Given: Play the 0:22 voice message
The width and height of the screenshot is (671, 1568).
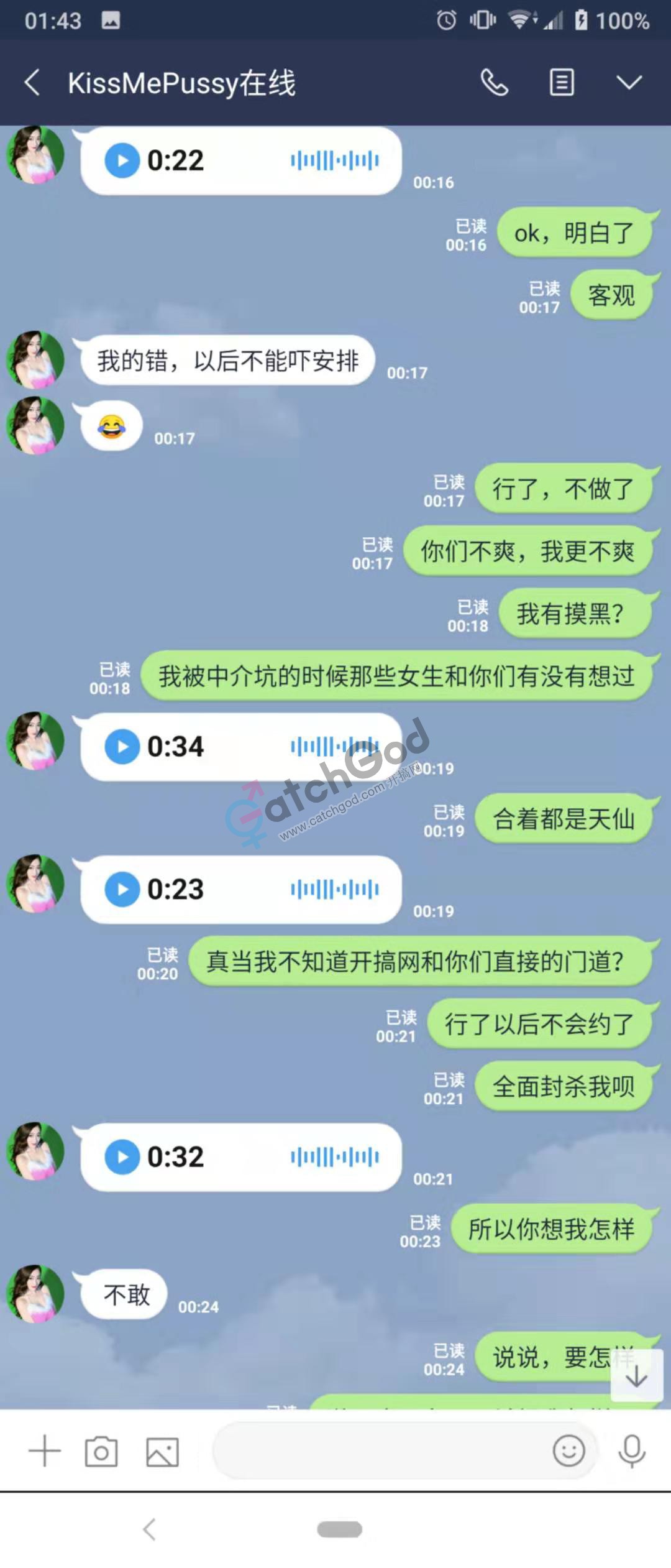Looking at the screenshot, I should [x=122, y=160].
